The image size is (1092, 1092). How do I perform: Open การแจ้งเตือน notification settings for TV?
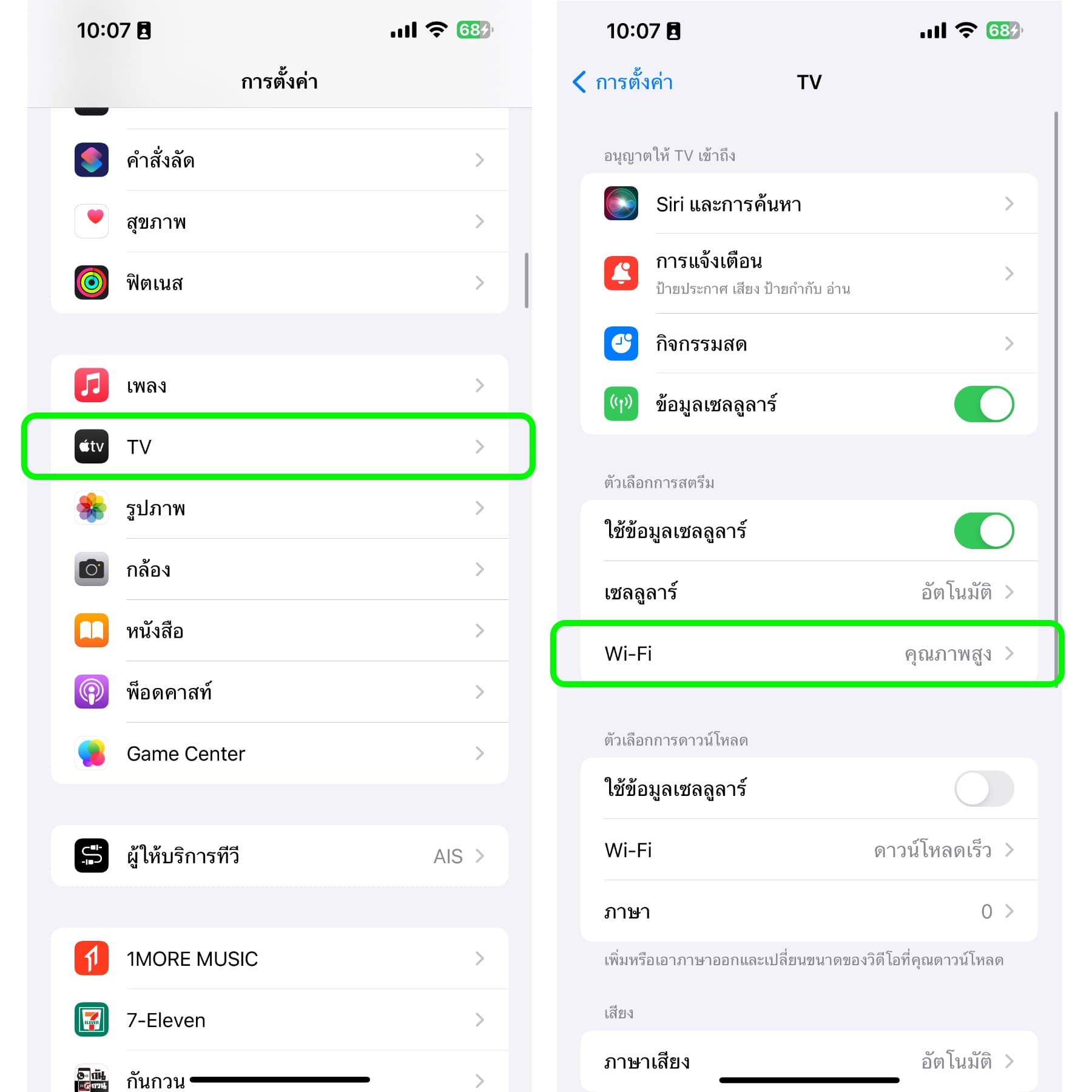[x=808, y=274]
